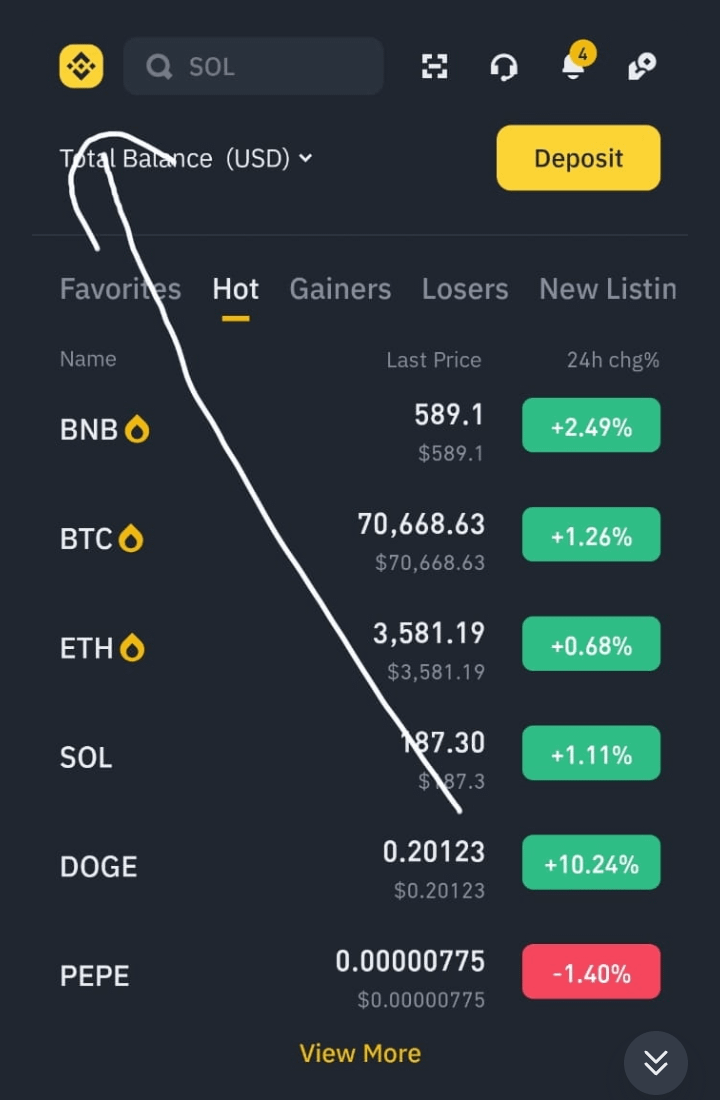This screenshot has height=1100, width=720.
Task: Switch to the Favorites tab
Action: tap(120, 289)
